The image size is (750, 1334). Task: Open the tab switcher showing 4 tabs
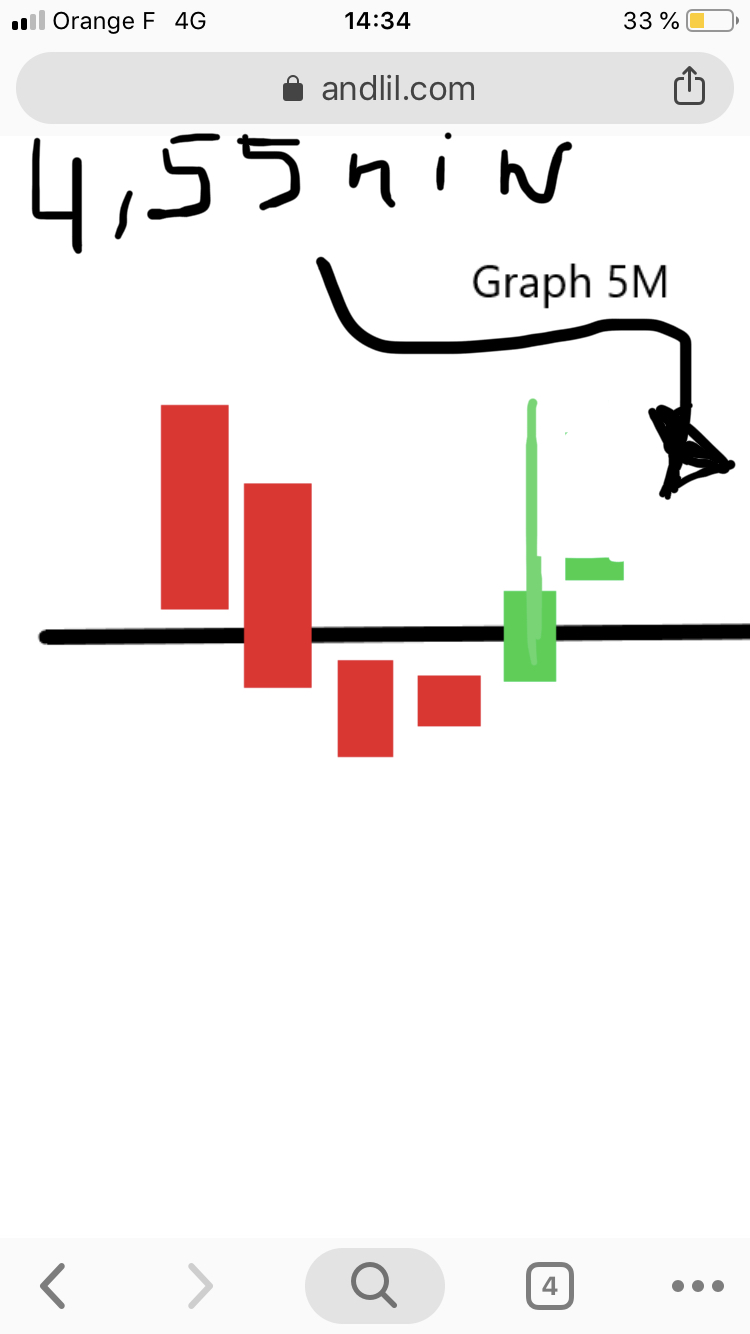549,1285
